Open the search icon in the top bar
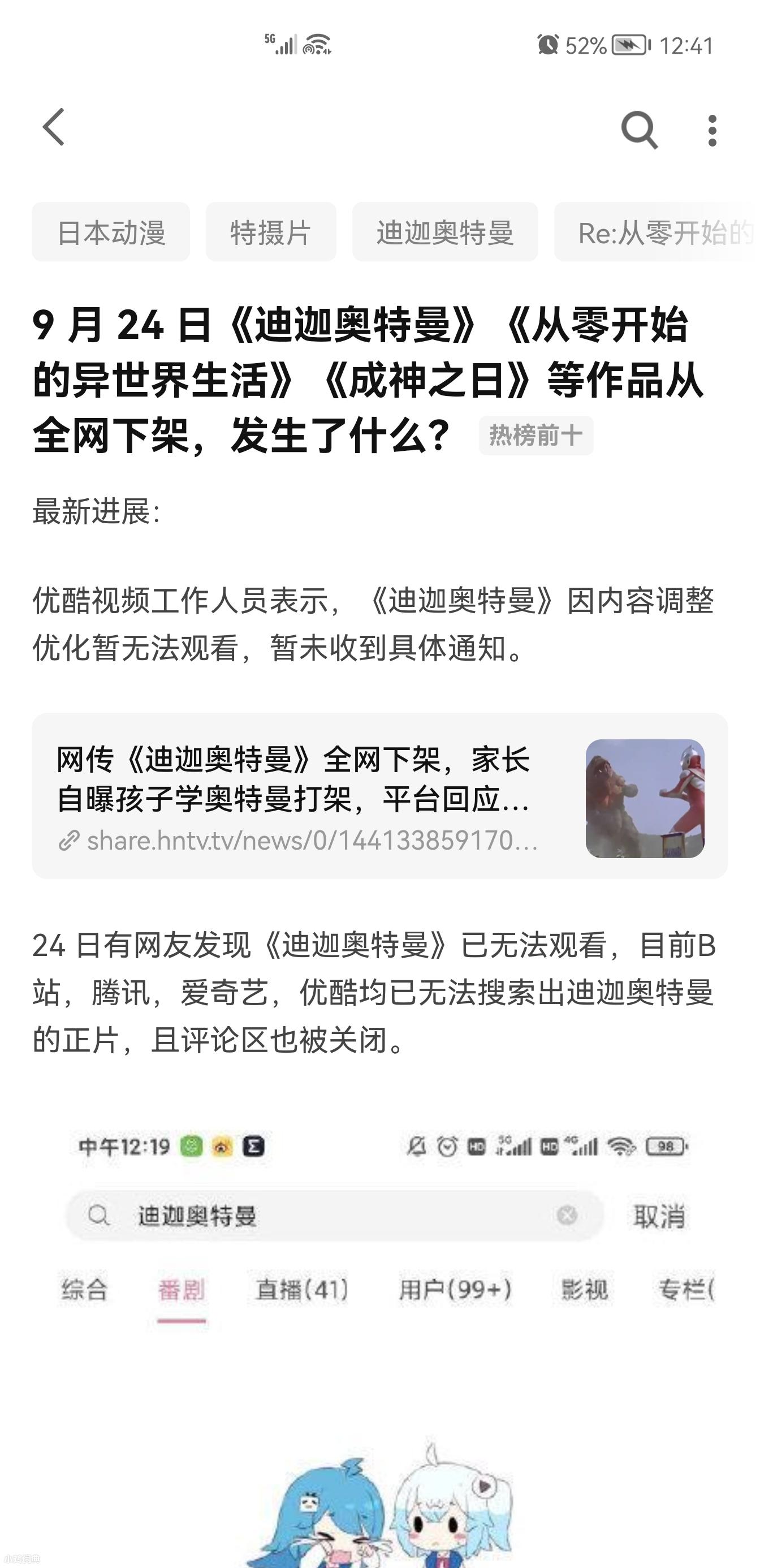Image resolution: width=760 pixels, height=1568 pixels. click(x=639, y=129)
